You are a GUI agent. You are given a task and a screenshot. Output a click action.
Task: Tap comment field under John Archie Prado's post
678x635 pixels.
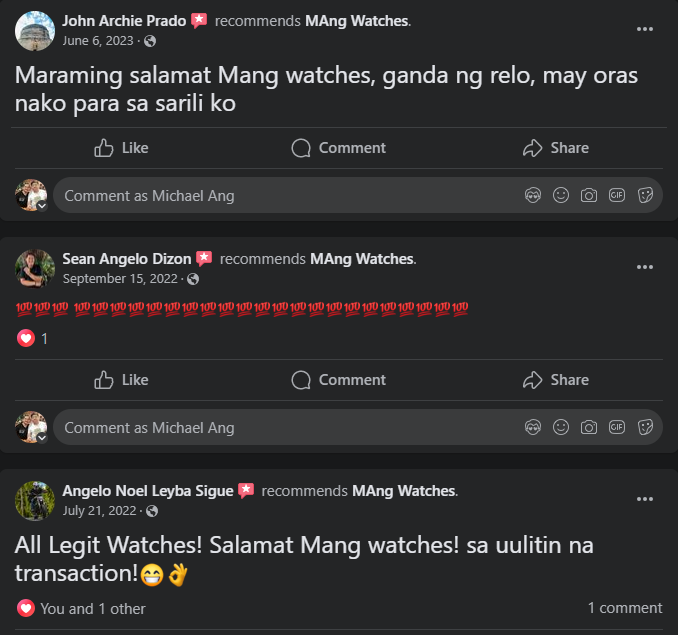280,196
